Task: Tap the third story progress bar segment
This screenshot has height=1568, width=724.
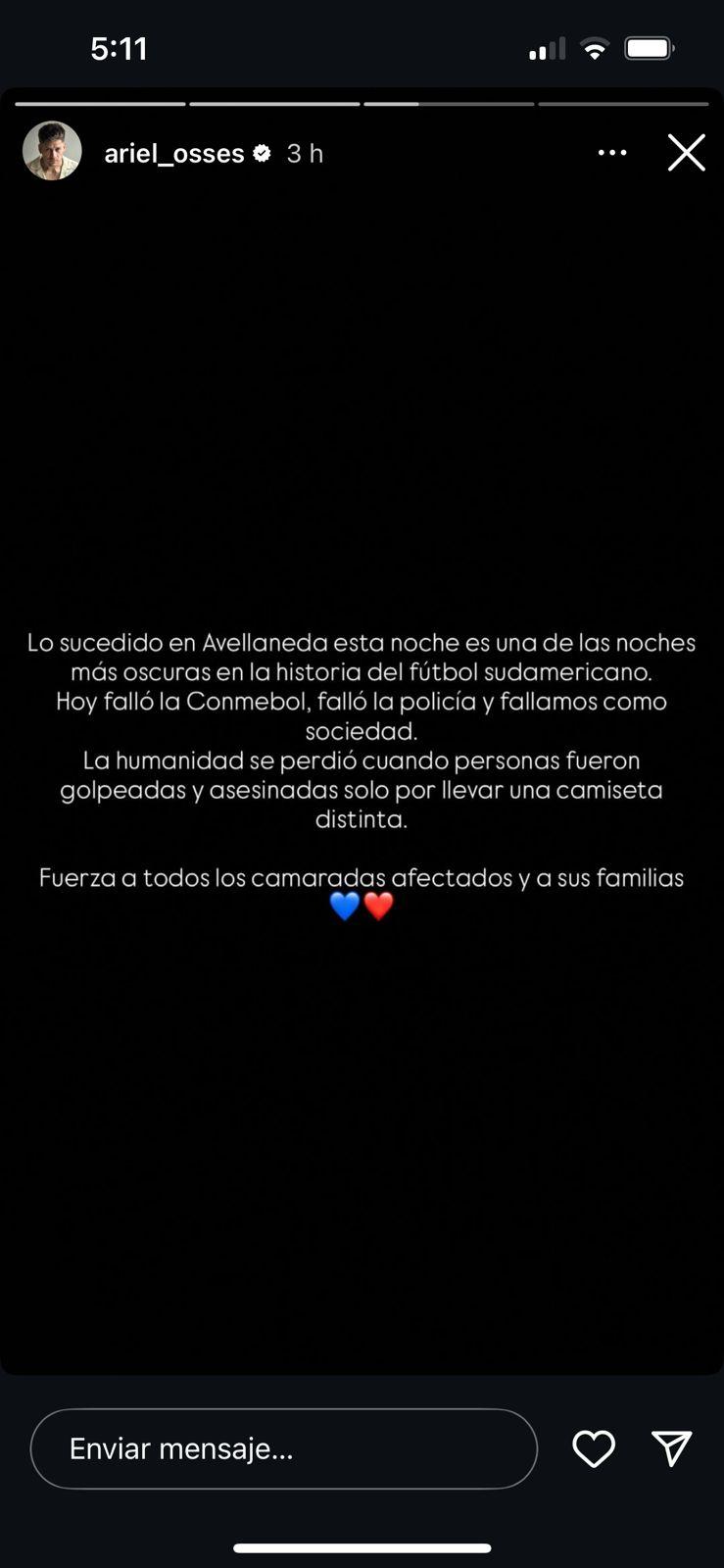Action: 449,102
